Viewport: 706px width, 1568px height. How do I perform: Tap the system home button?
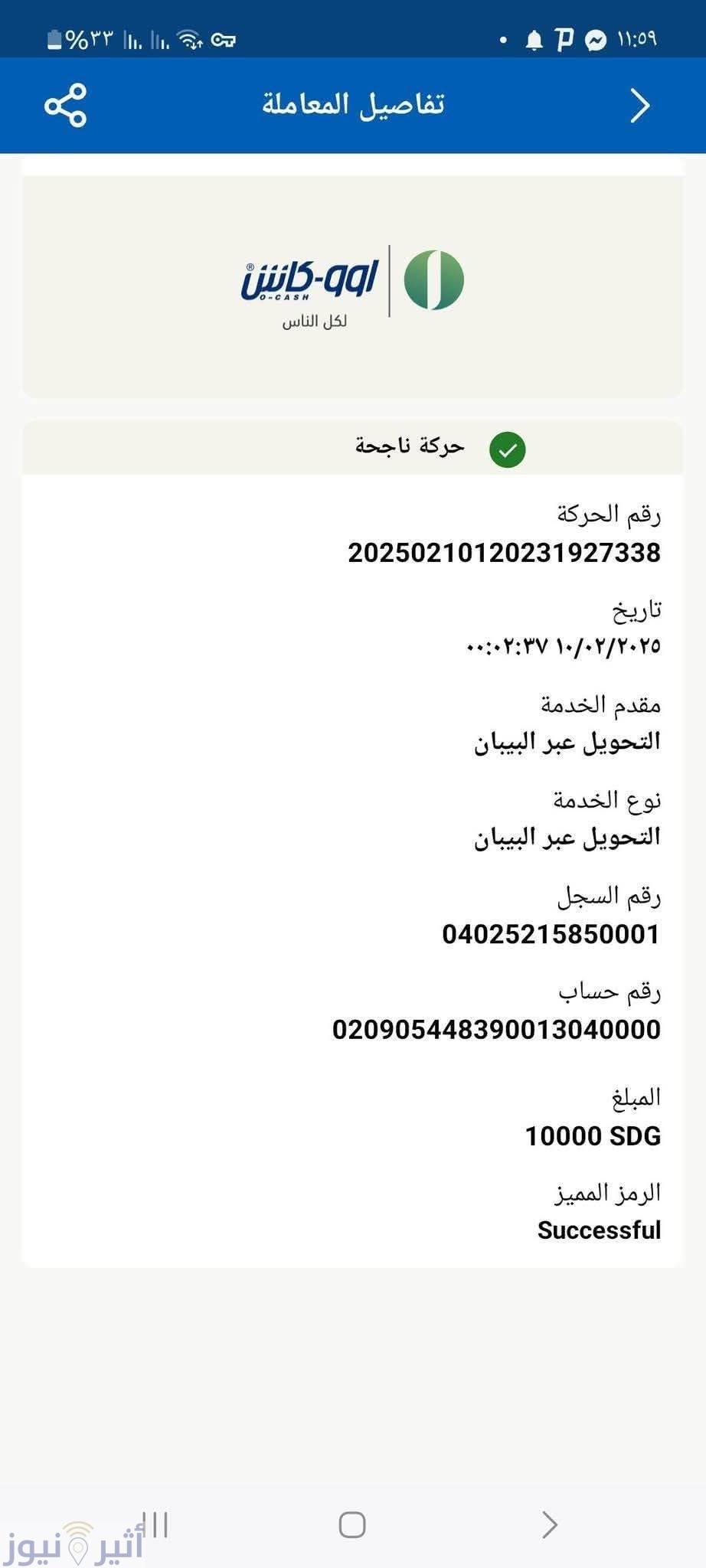352,1524
